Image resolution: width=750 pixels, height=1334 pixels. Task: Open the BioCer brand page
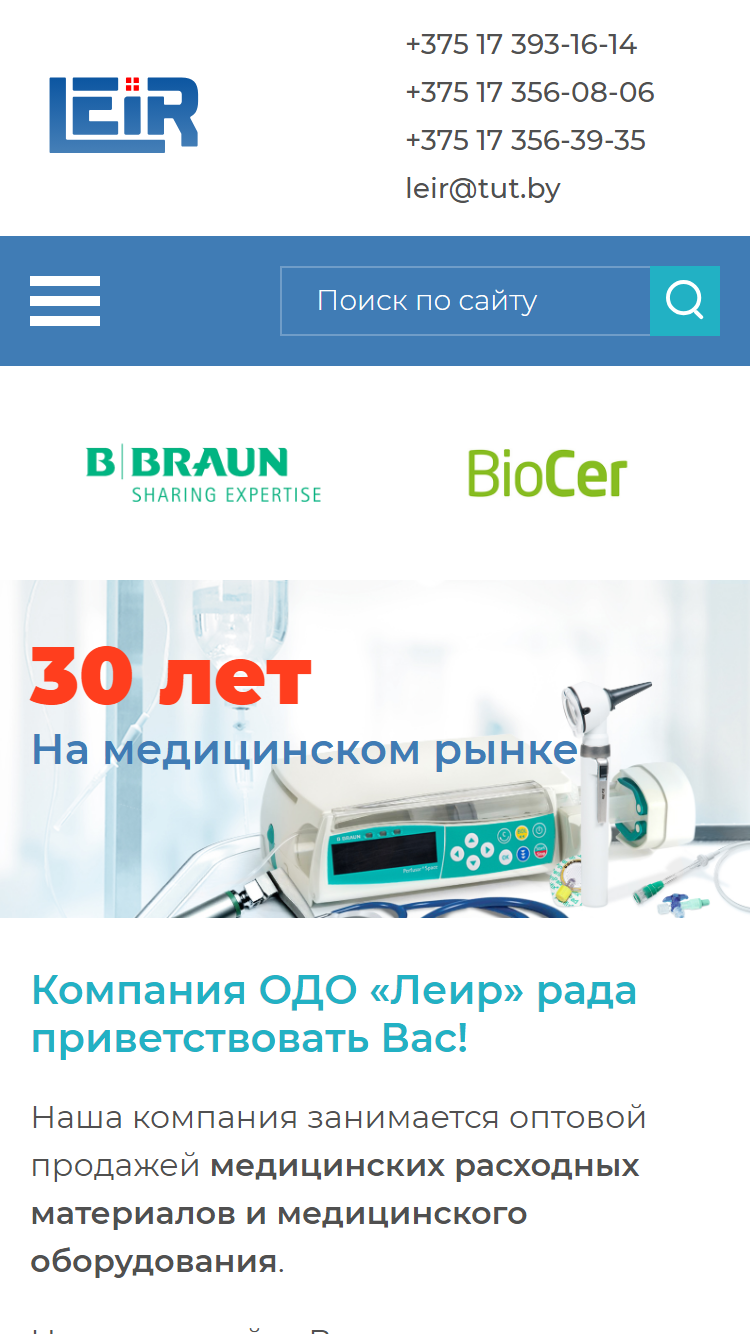(547, 474)
